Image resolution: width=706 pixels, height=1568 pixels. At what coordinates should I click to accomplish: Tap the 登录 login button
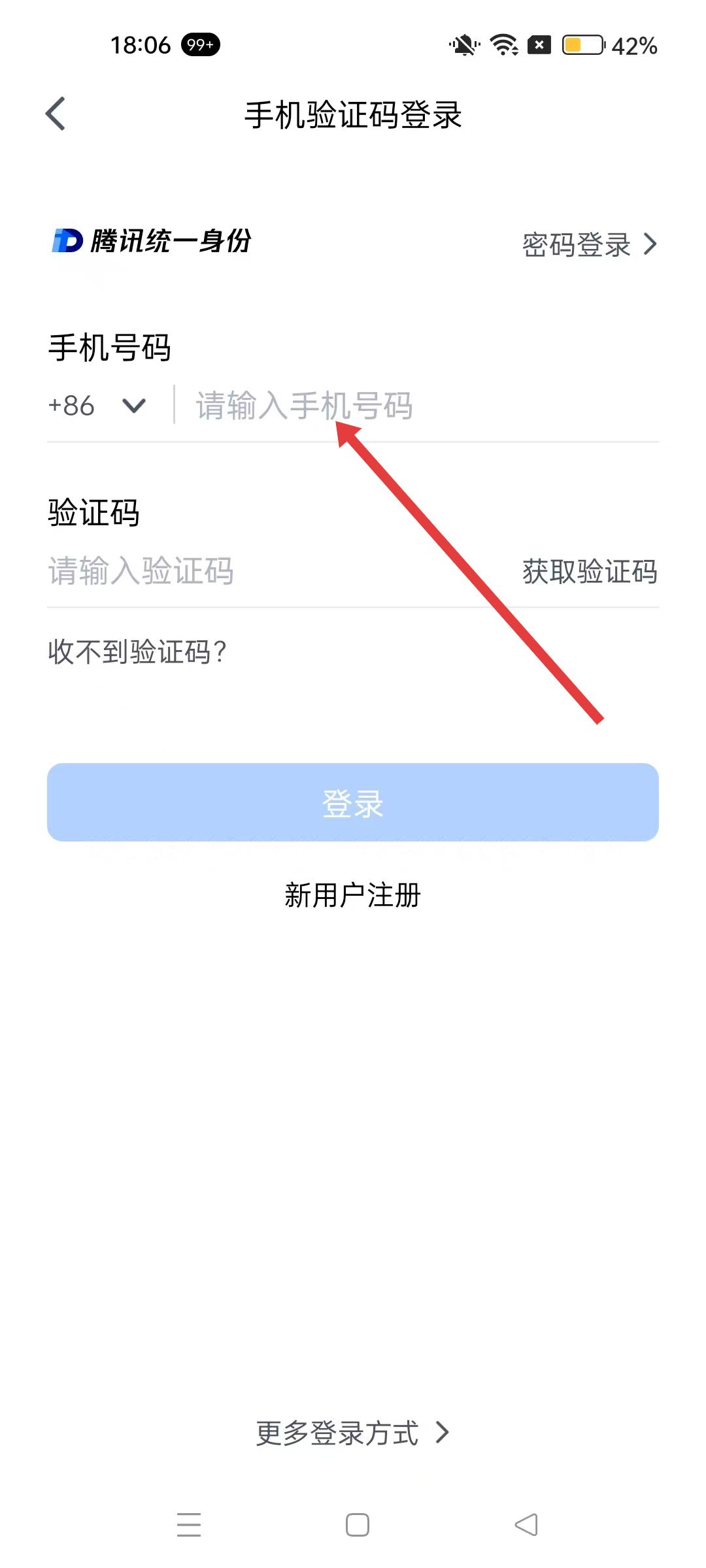(x=353, y=802)
